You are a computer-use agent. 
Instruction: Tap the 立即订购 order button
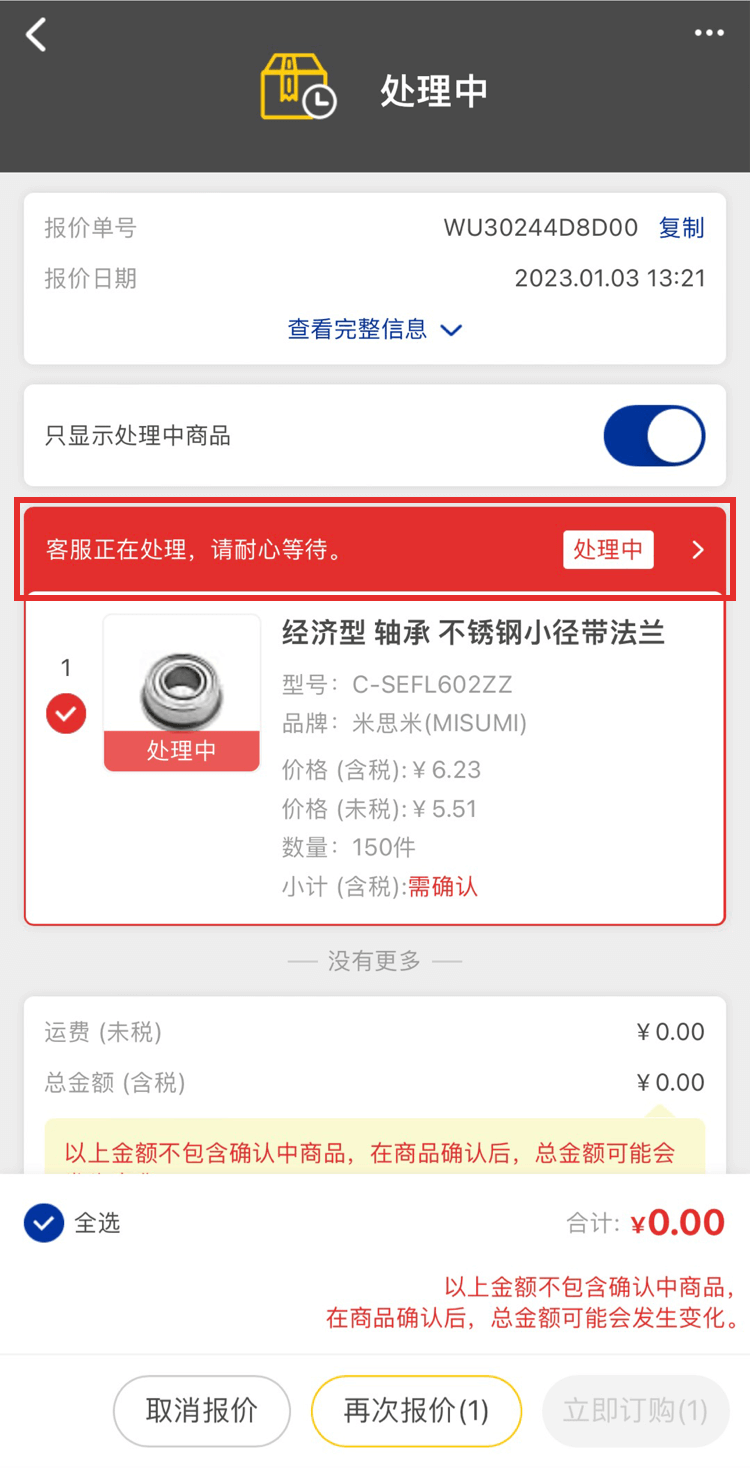635,1411
